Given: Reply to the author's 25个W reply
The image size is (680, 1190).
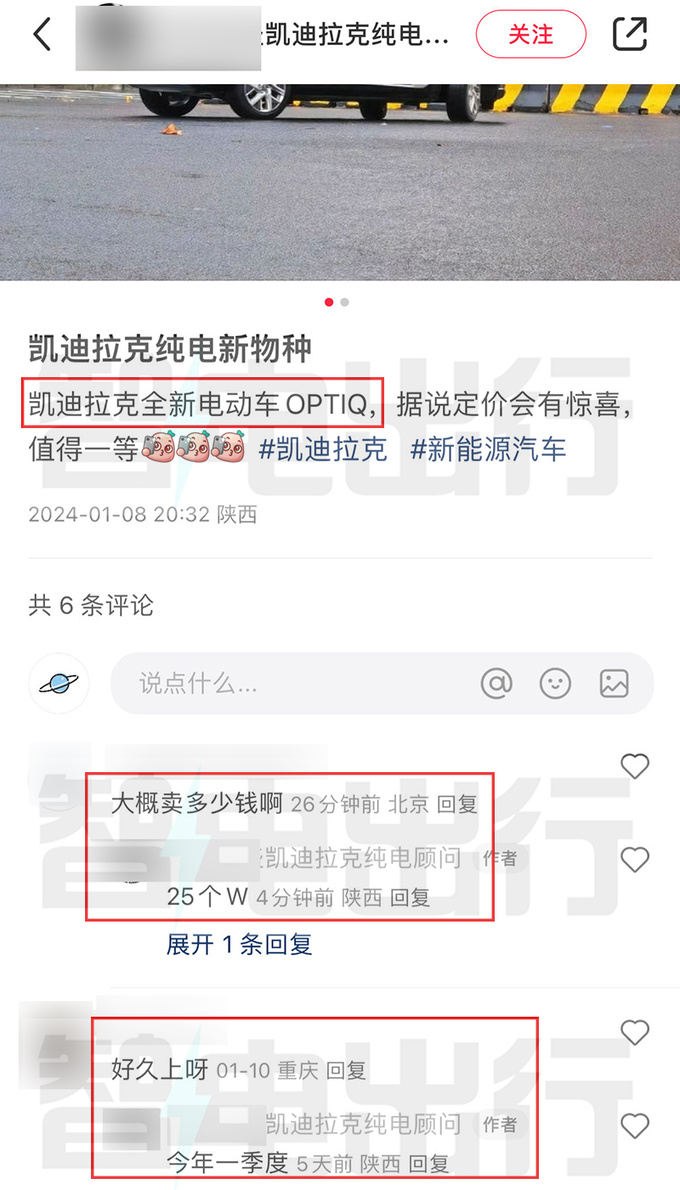Looking at the screenshot, I should (x=410, y=898).
